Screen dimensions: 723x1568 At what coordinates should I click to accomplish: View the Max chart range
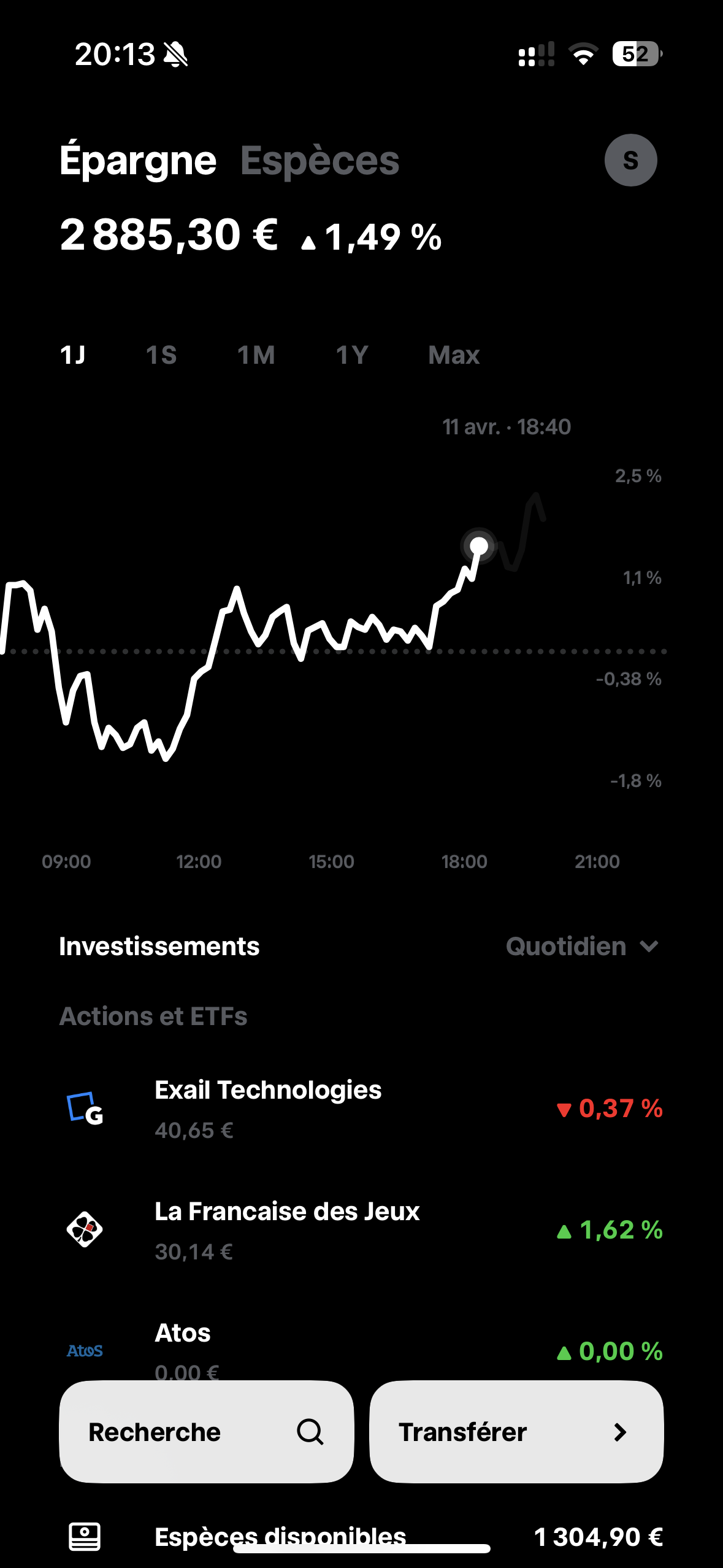click(x=454, y=355)
